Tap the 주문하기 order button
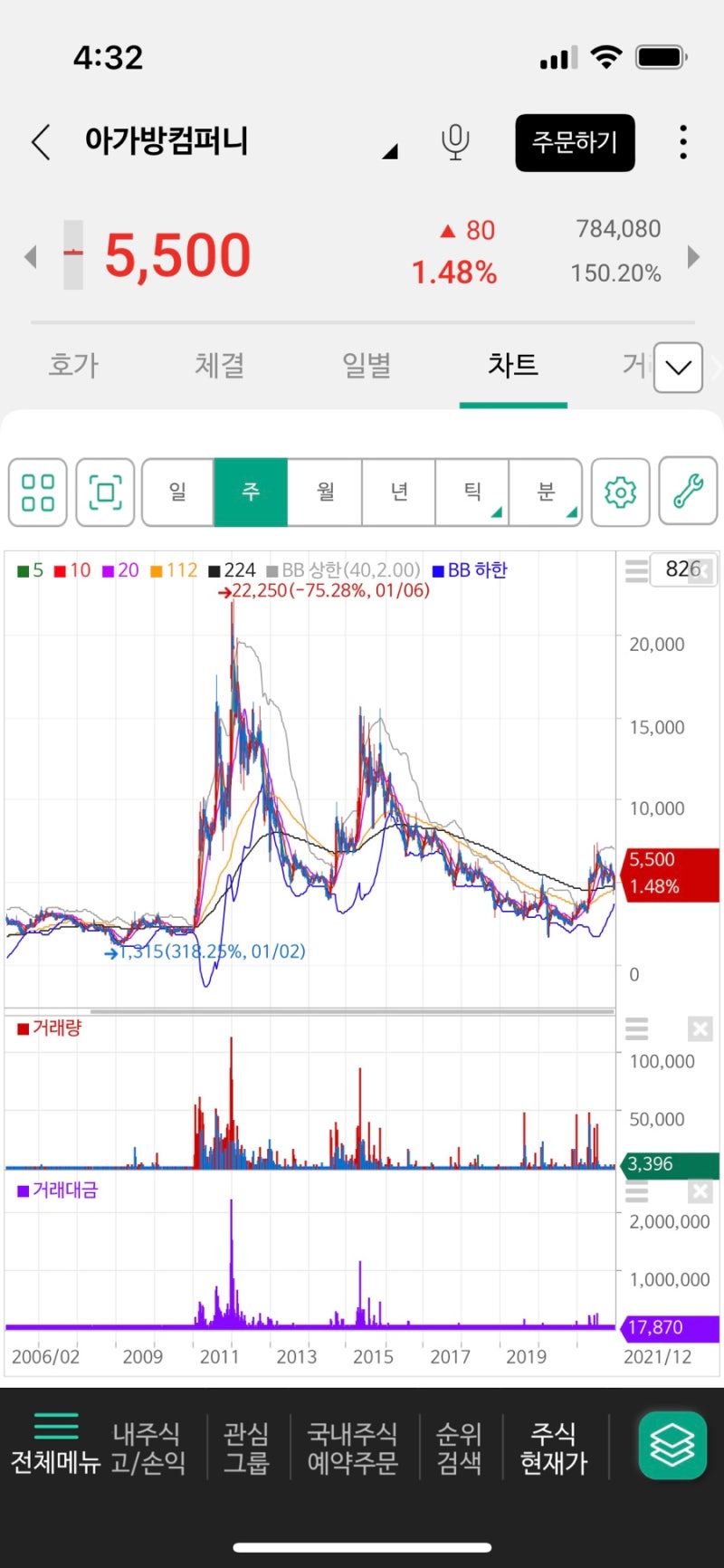This screenshot has height=1568, width=724. 575,142
